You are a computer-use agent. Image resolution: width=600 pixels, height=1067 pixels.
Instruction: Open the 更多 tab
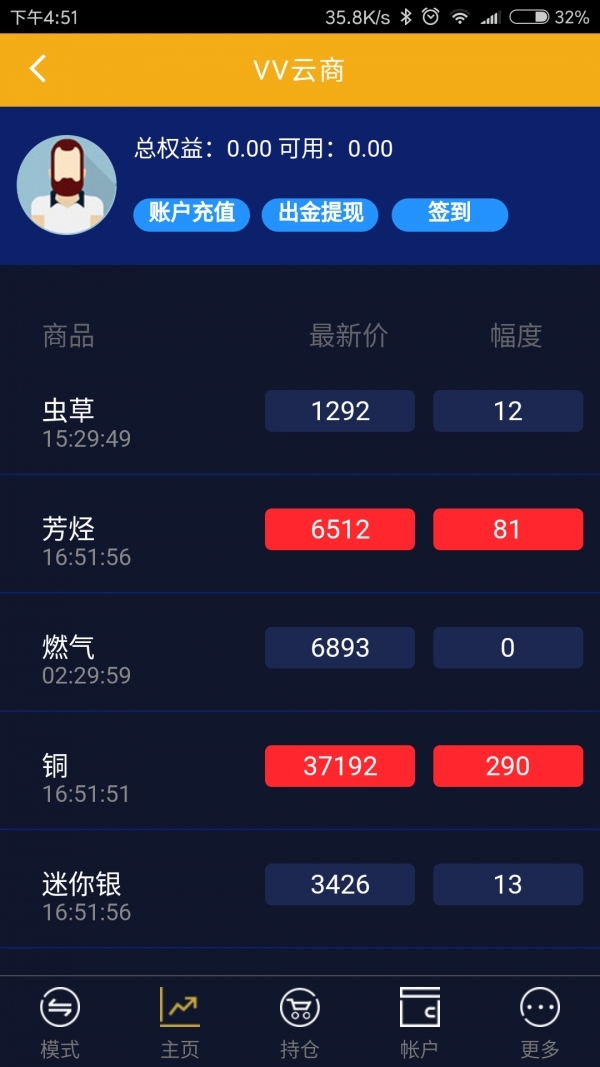[x=540, y=1022]
